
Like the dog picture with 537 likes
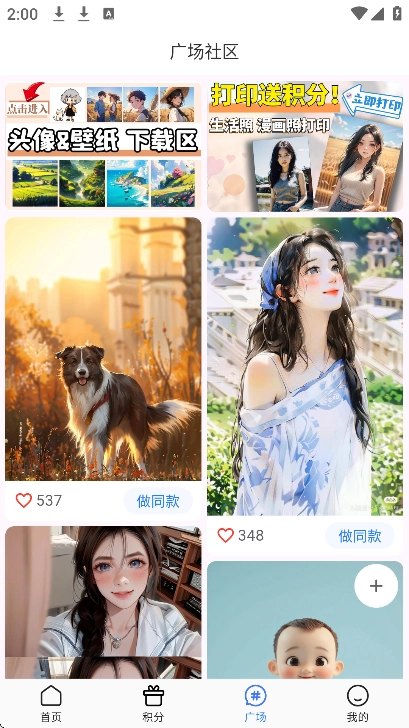click(24, 500)
